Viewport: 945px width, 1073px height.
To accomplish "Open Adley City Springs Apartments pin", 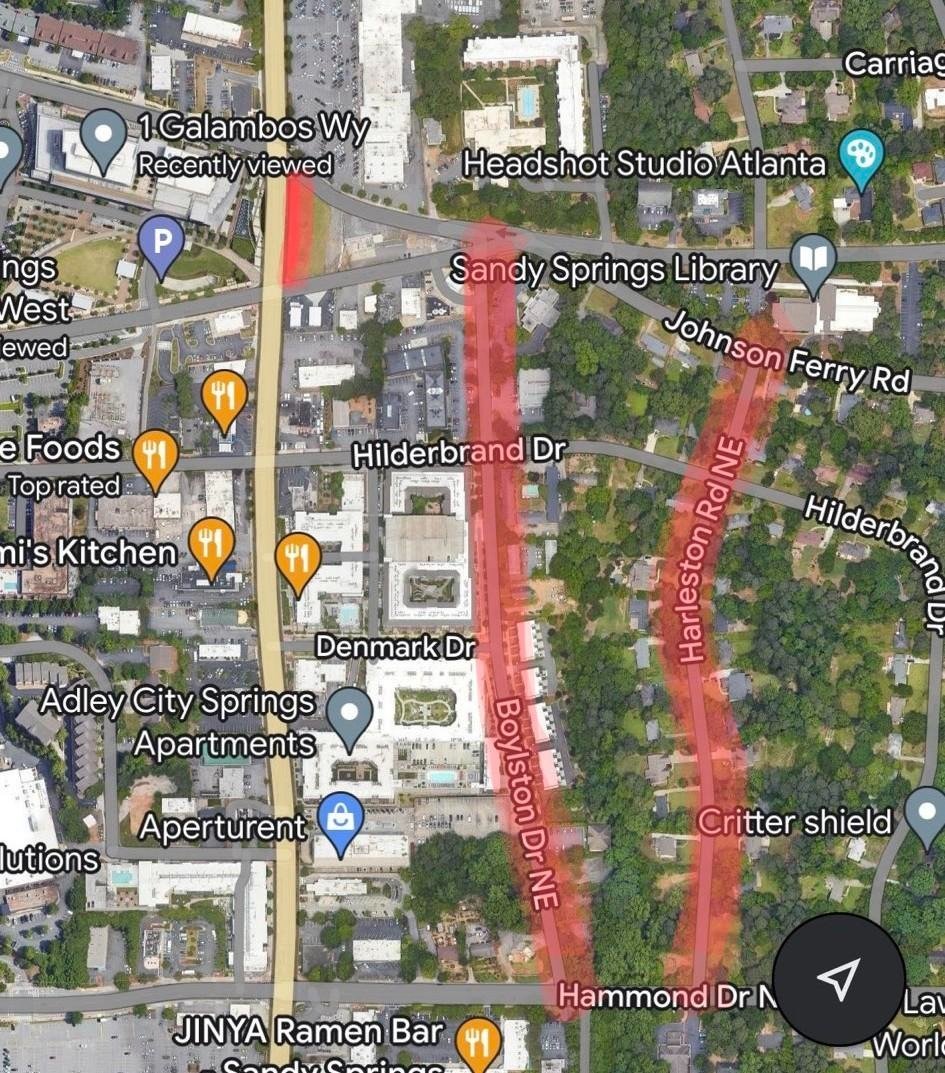I will pyautogui.click(x=349, y=715).
